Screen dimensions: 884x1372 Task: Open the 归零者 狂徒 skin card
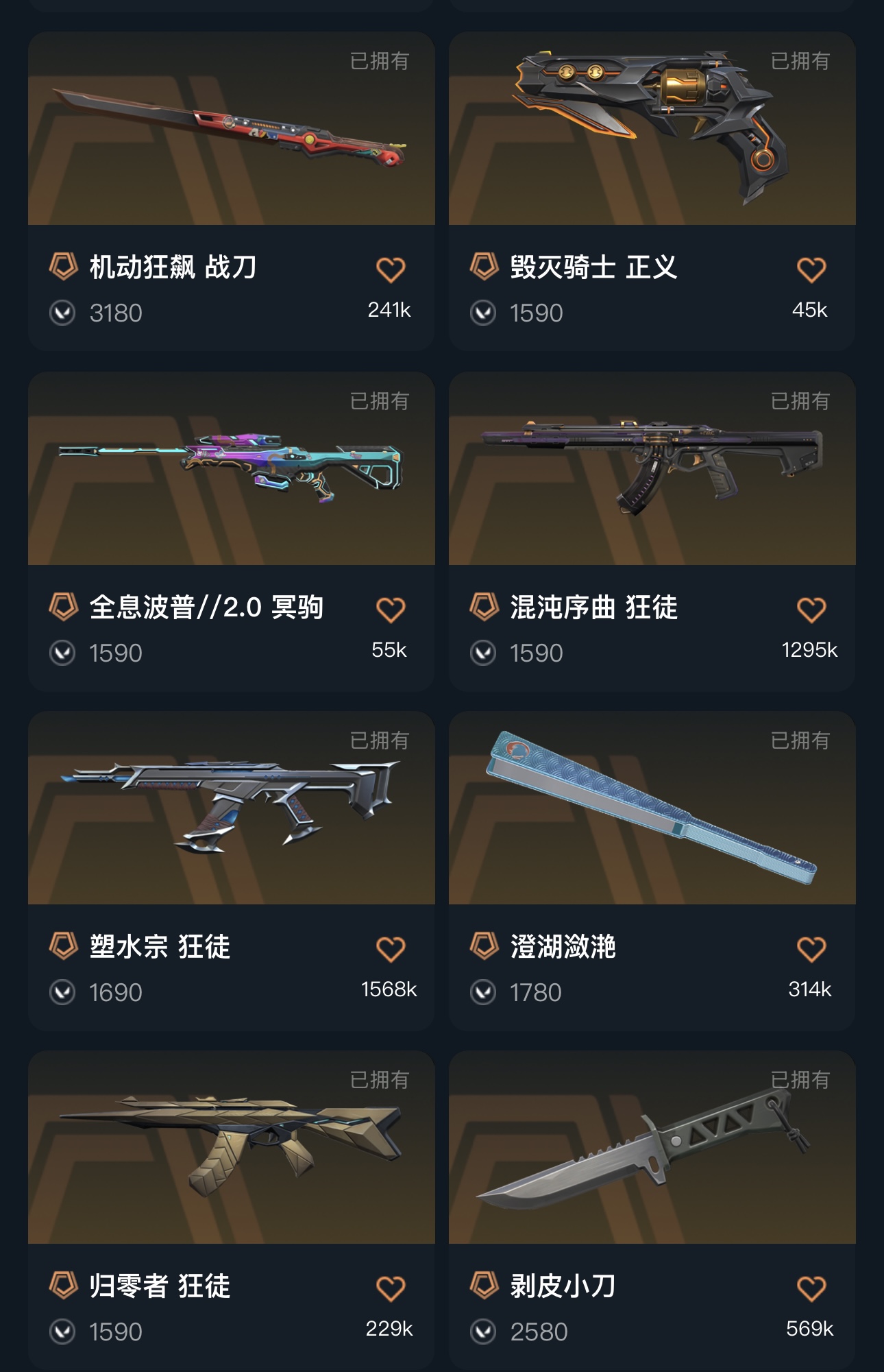coord(231,1148)
